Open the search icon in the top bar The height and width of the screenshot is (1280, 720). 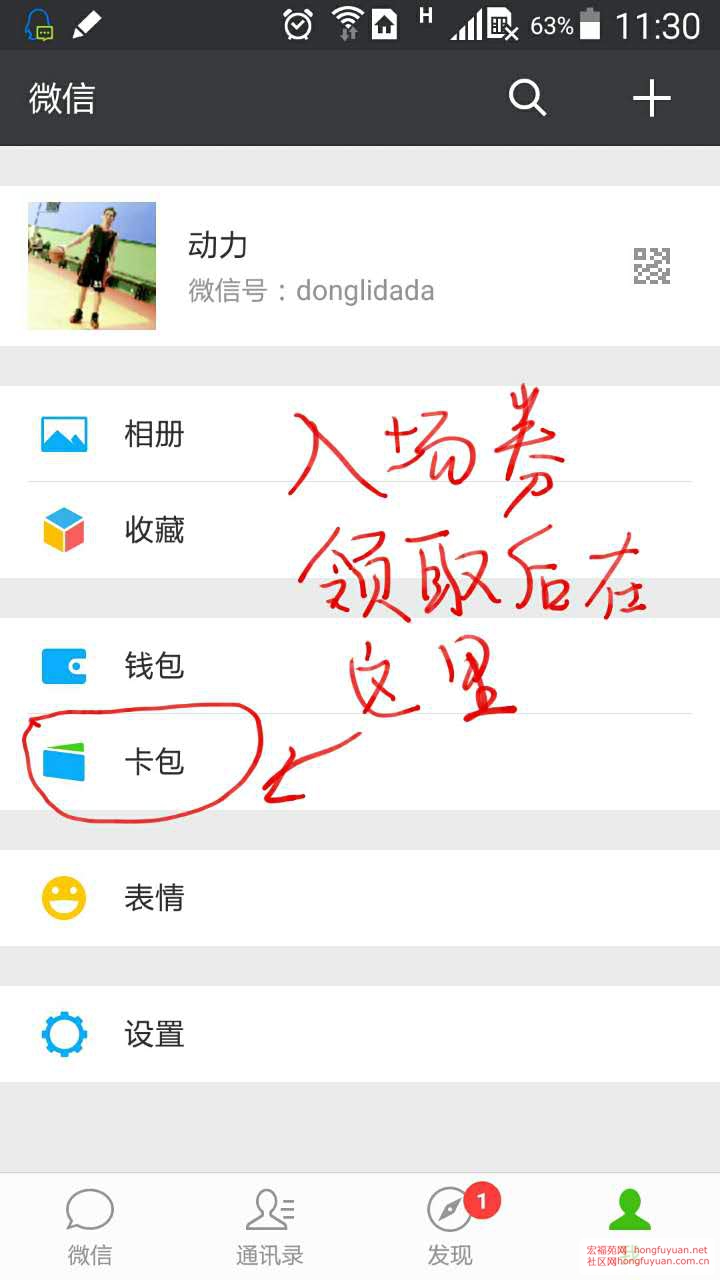(527, 98)
